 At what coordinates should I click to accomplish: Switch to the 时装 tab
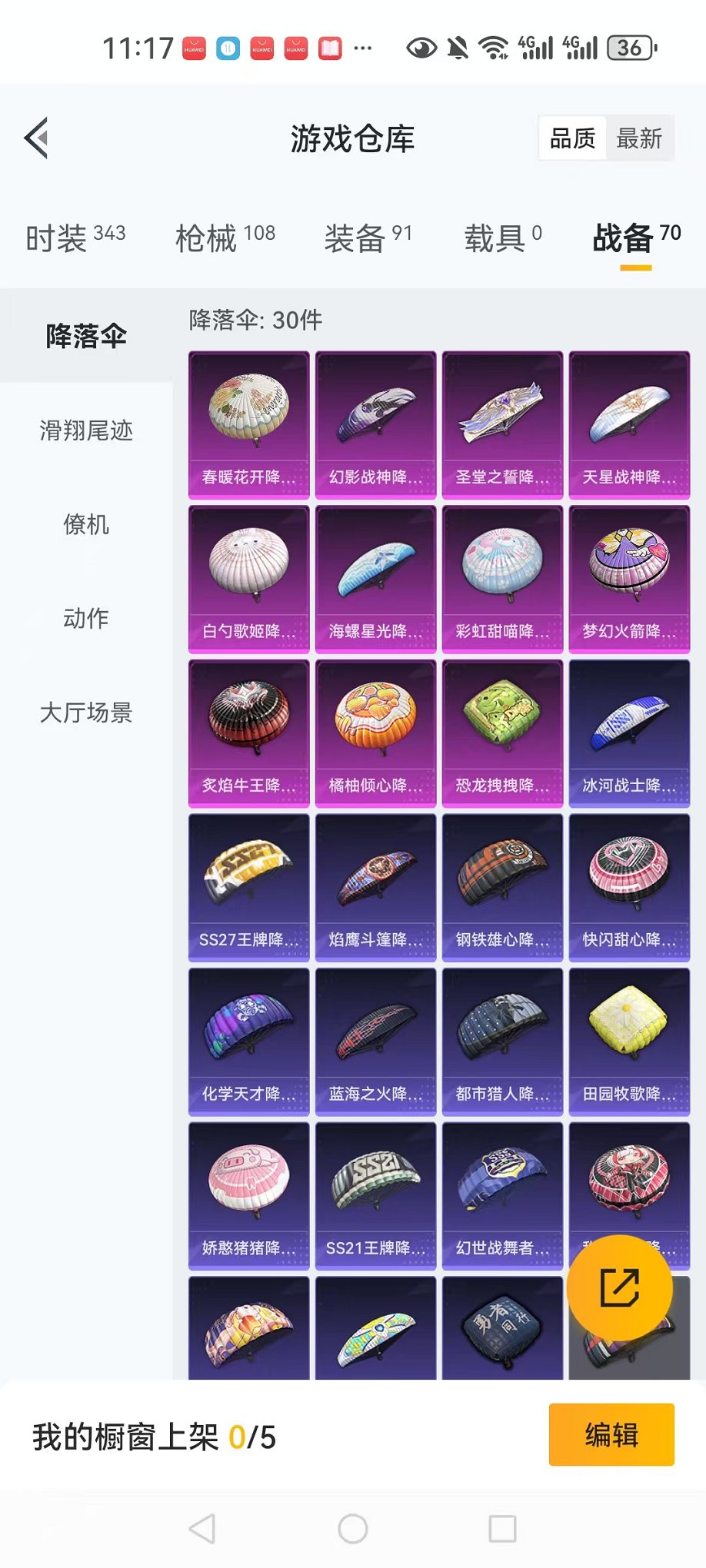tap(75, 238)
